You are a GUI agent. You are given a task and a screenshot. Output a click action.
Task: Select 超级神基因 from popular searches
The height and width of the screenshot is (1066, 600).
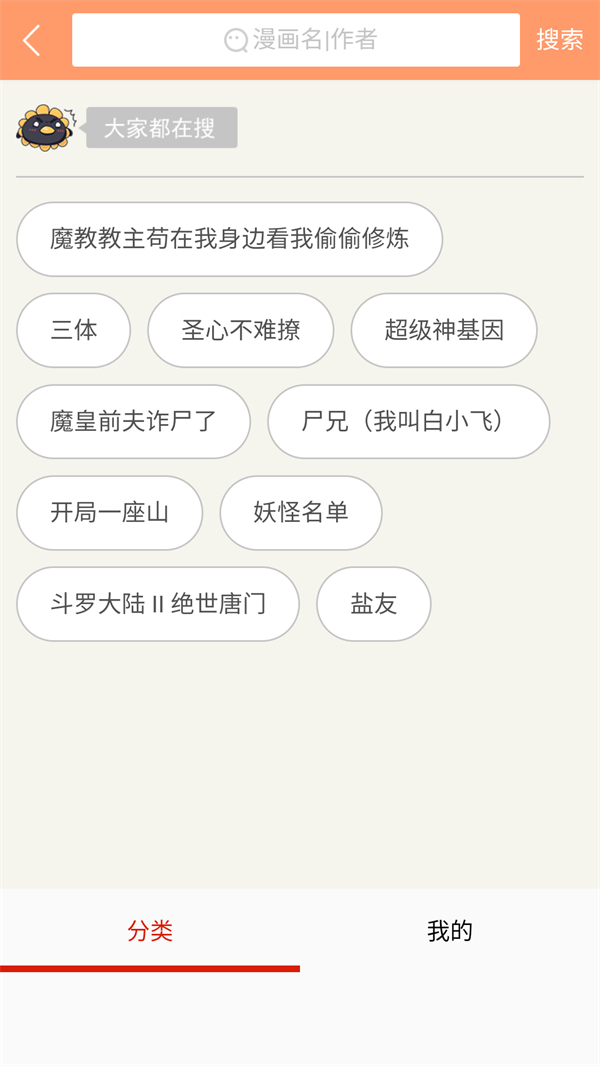tap(443, 330)
